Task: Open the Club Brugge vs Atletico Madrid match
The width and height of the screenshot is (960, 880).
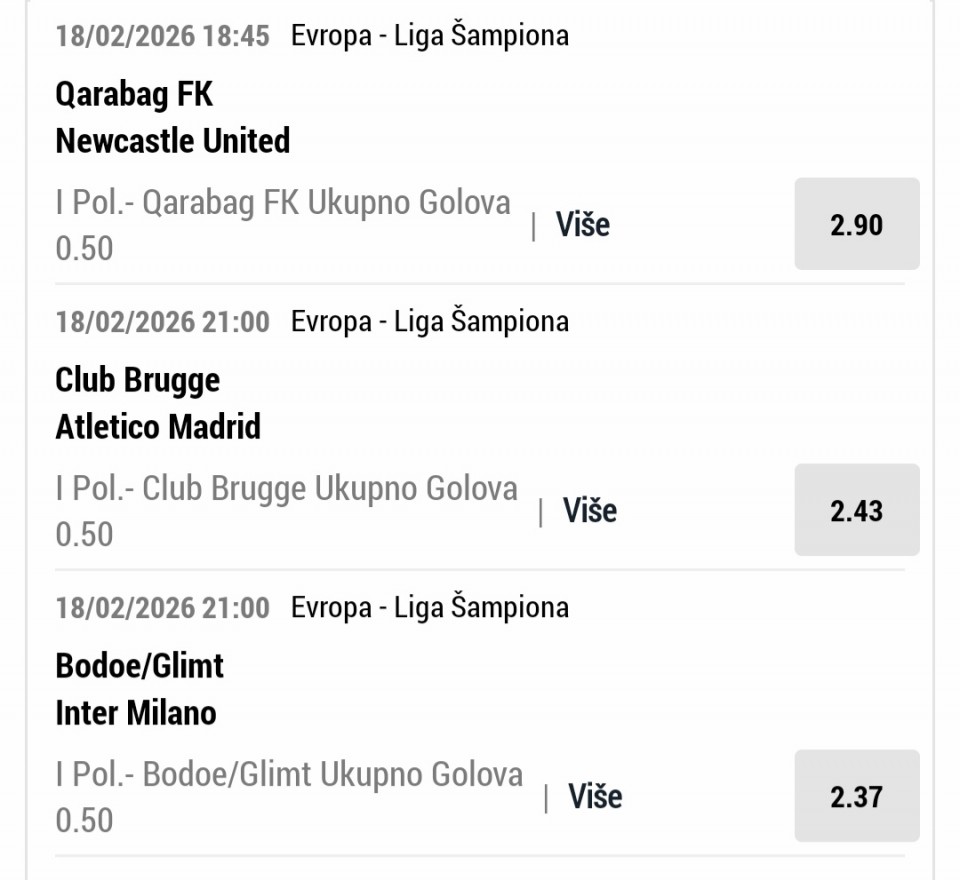Action: pyautogui.click(x=158, y=404)
